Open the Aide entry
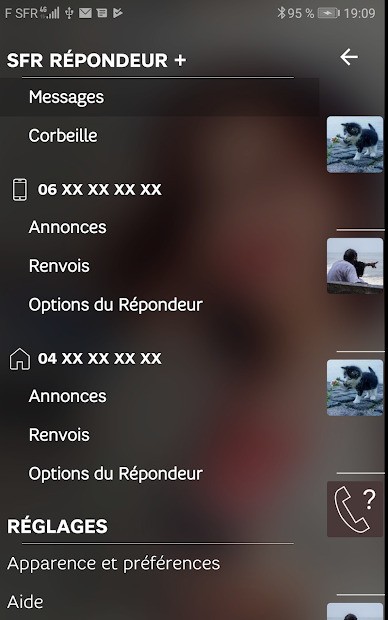 coord(159,602)
